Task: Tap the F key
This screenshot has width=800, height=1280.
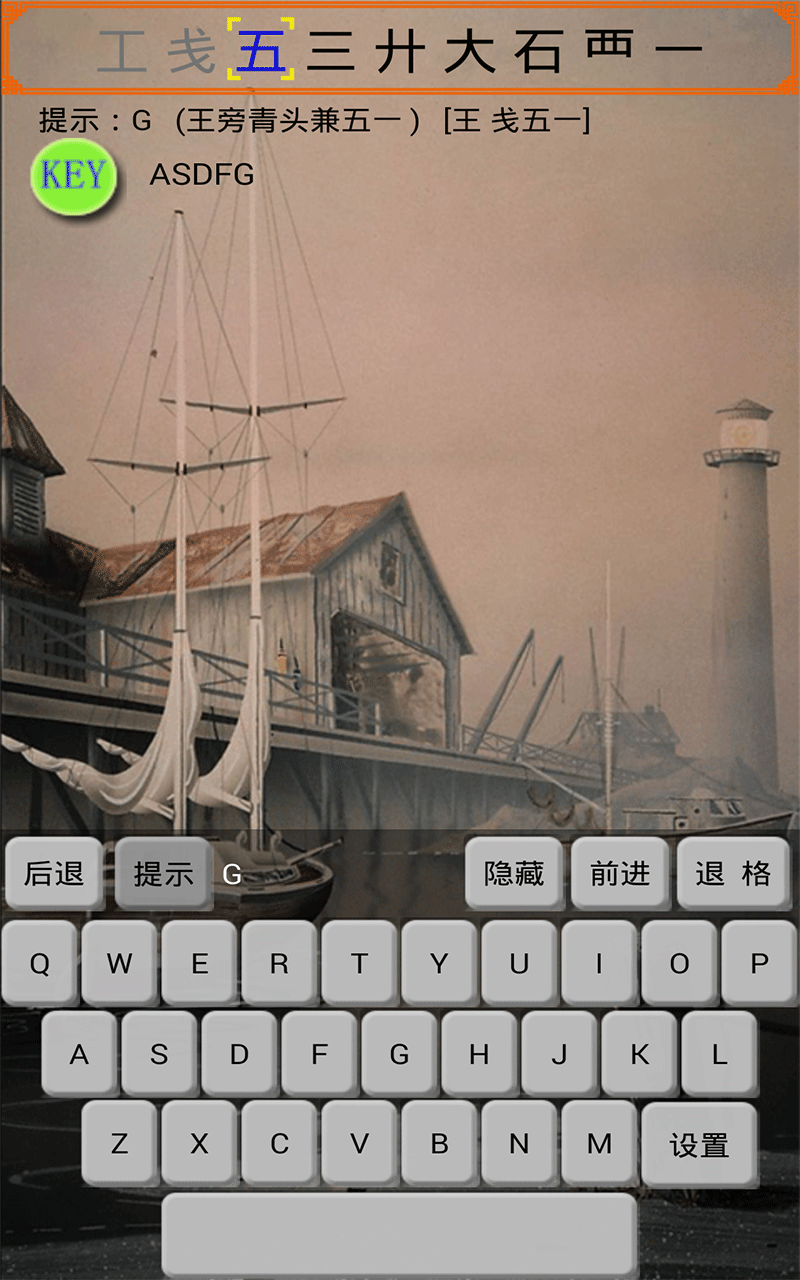Action: coord(319,1054)
